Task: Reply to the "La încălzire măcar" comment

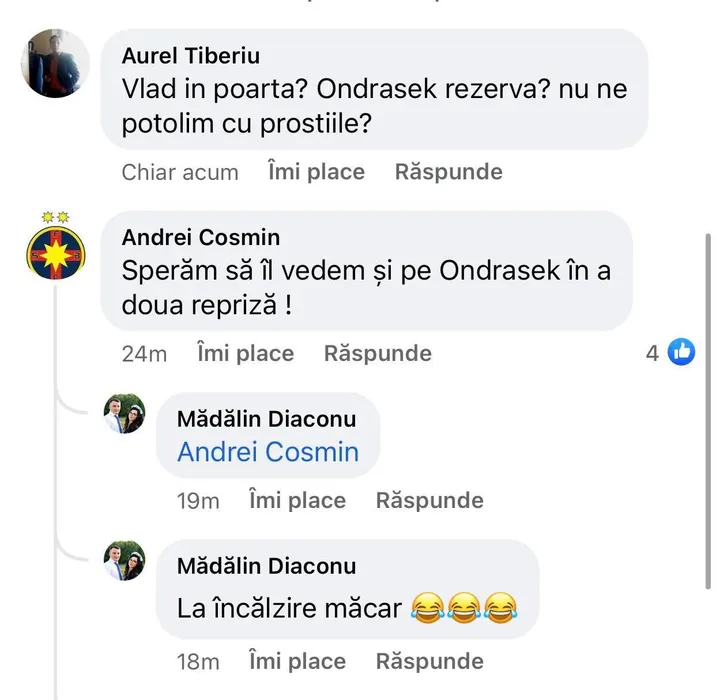Action: tap(429, 661)
